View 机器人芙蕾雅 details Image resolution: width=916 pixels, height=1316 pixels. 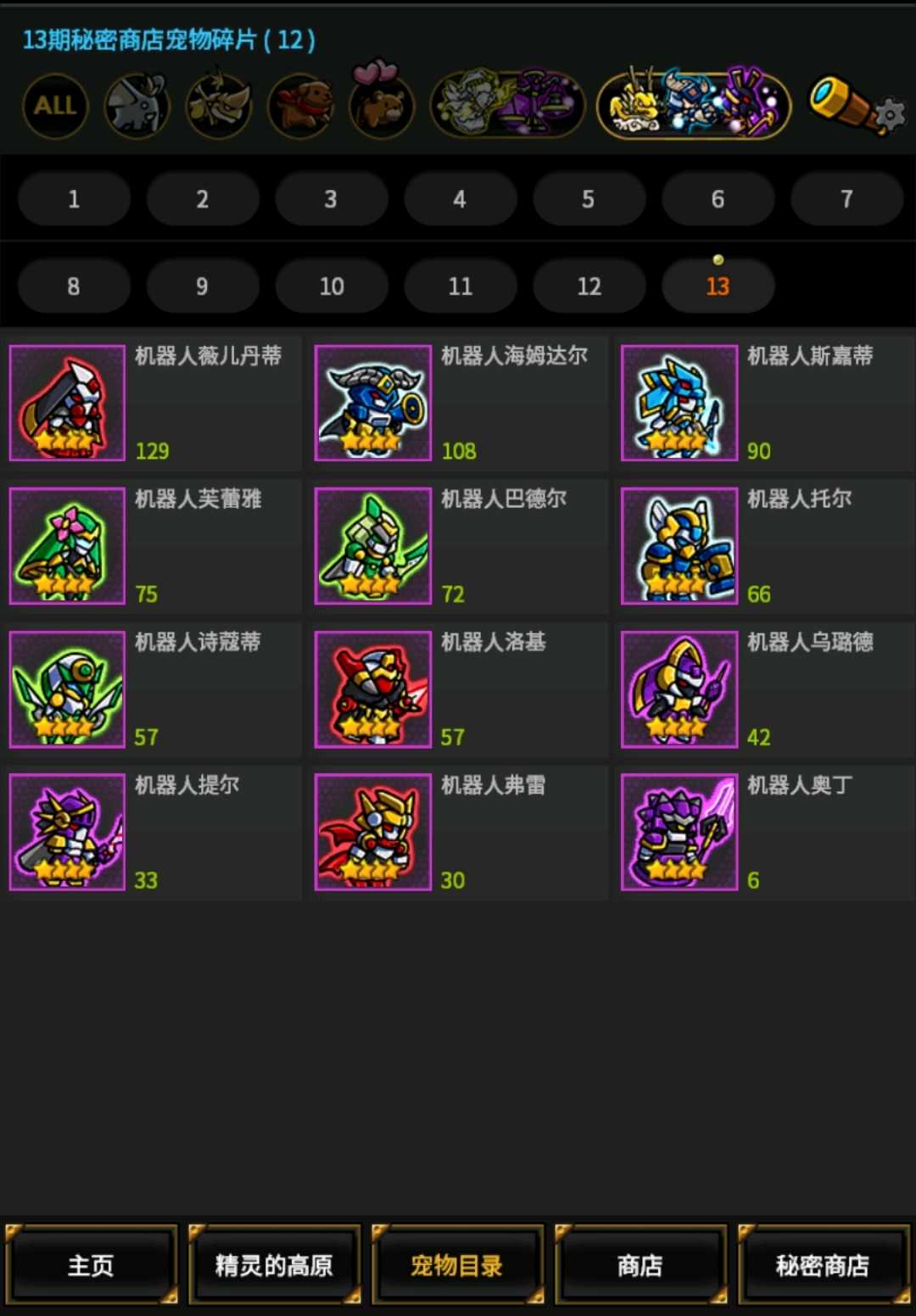[x=153, y=546]
